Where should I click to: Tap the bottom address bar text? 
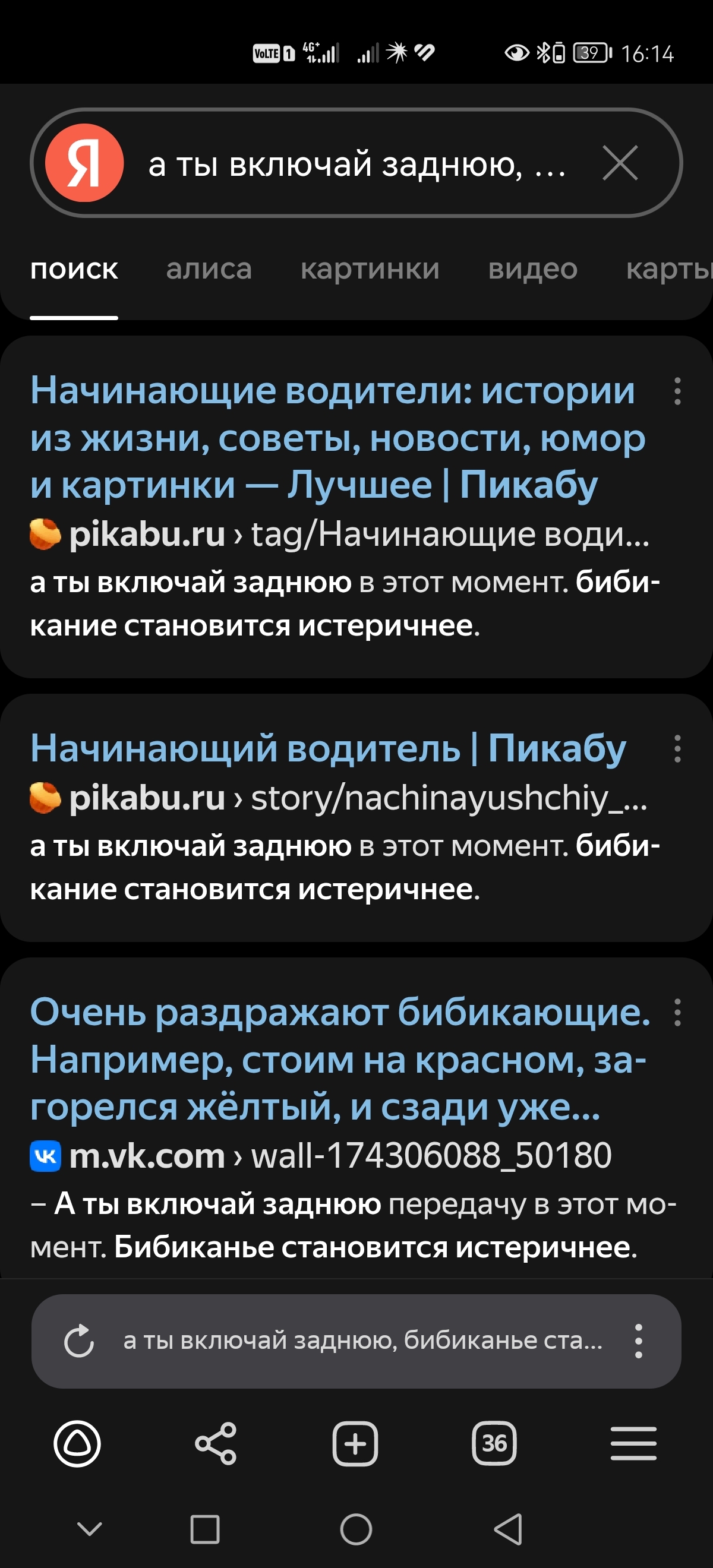click(x=363, y=1341)
